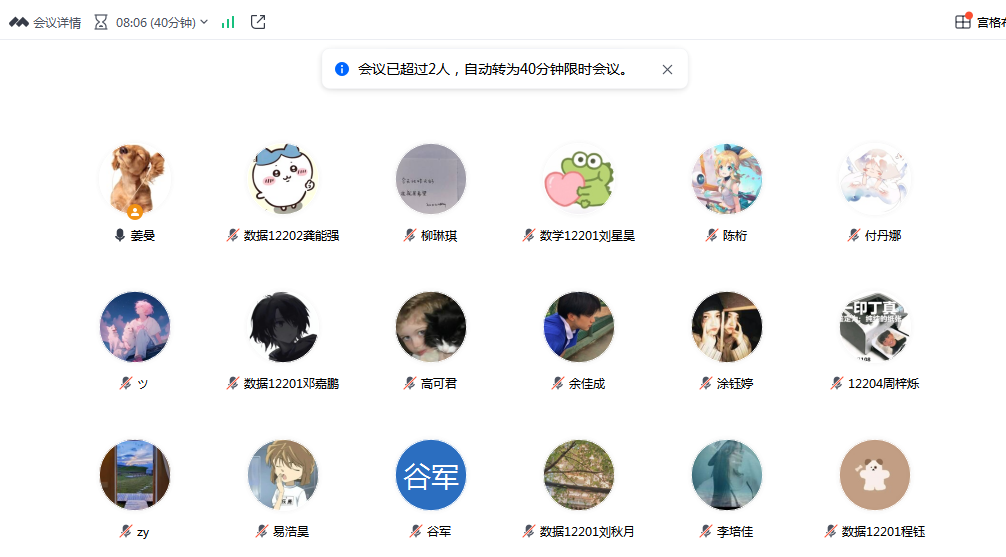Open participant 数据12202龚能强's tile
This screenshot has height=557, width=1006.
click(x=283, y=179)
